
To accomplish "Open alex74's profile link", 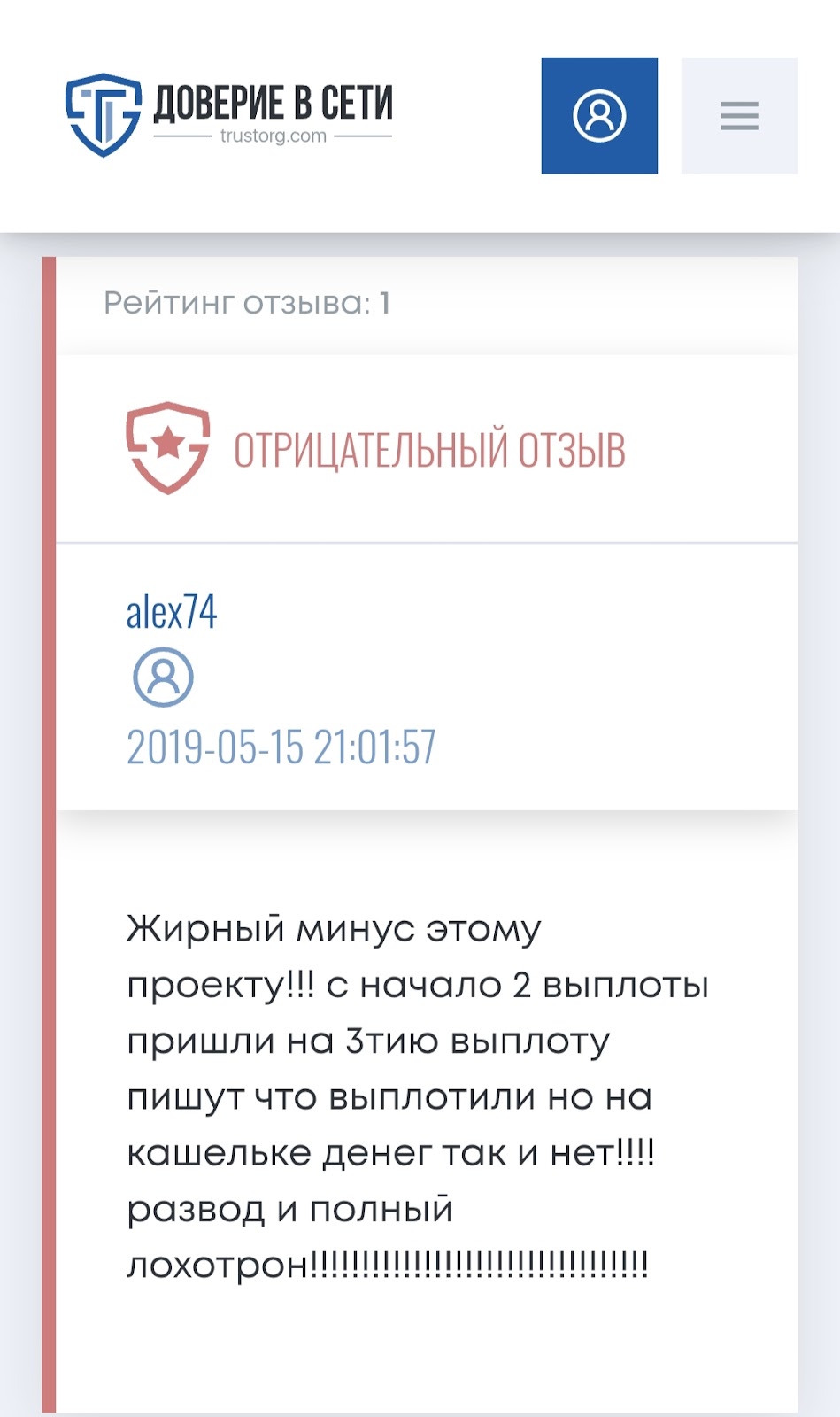I will 172,612.
